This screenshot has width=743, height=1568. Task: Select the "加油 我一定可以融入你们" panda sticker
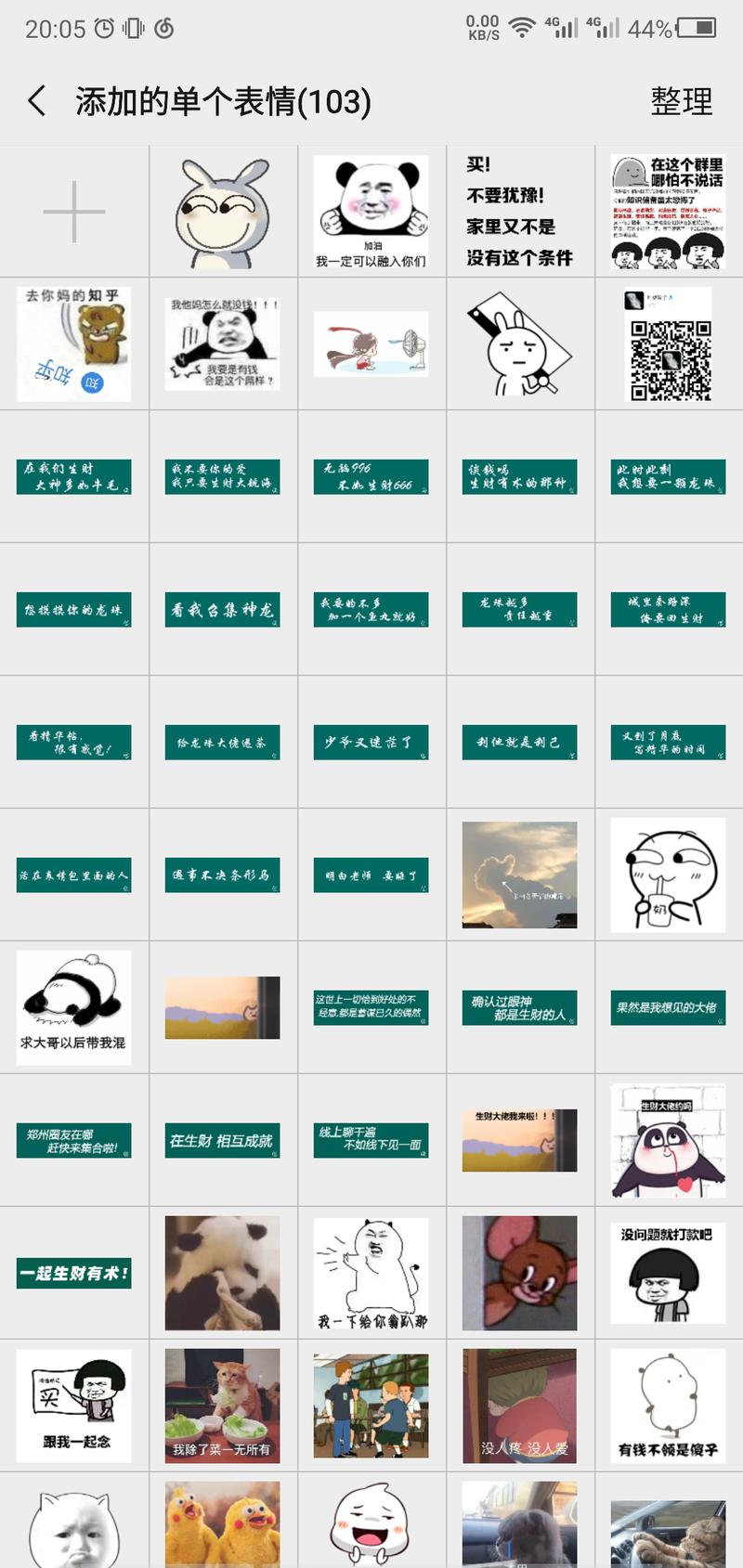(371, 211)
